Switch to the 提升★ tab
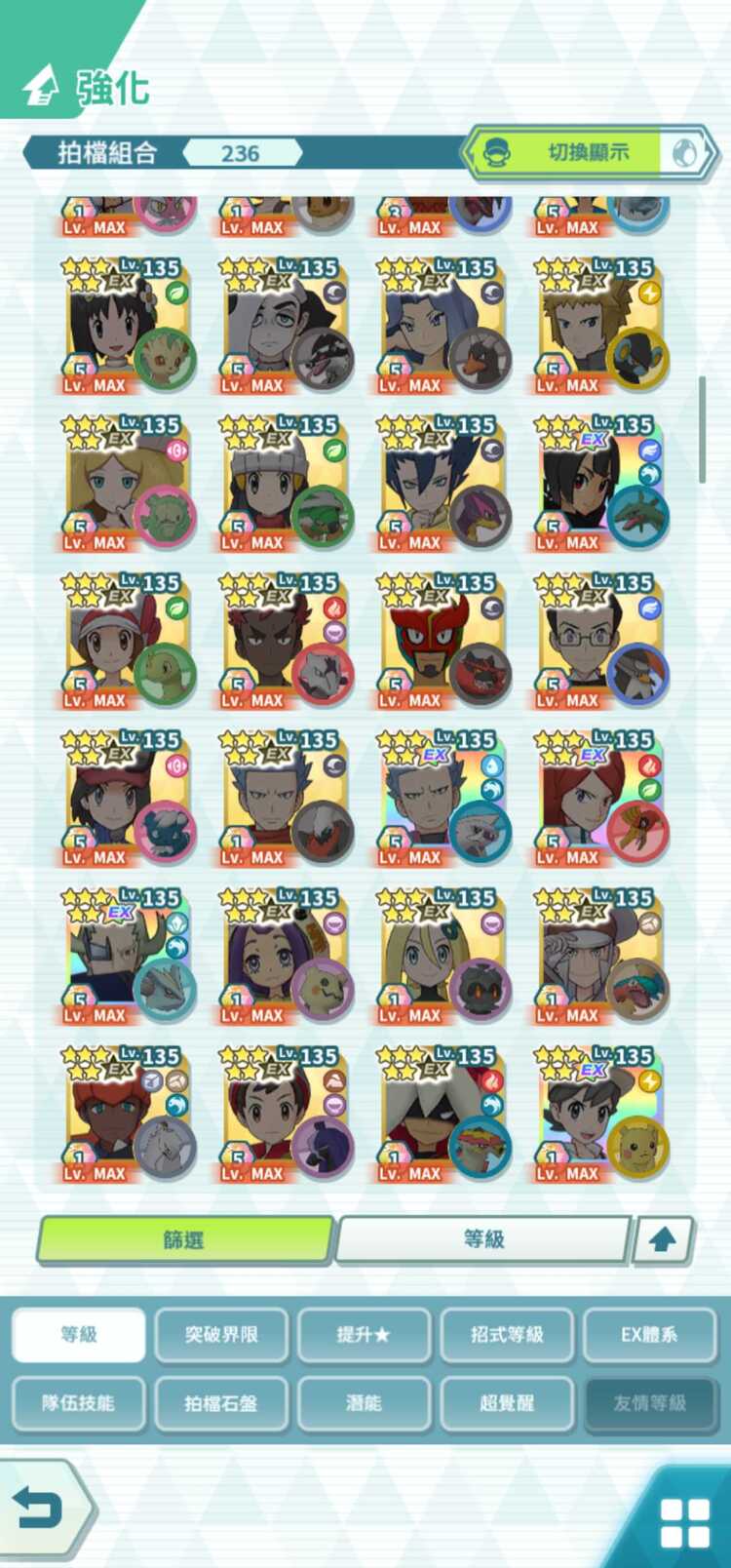Image resolution: width=731 pixels, height=1568 pixels. point(364,1334)
